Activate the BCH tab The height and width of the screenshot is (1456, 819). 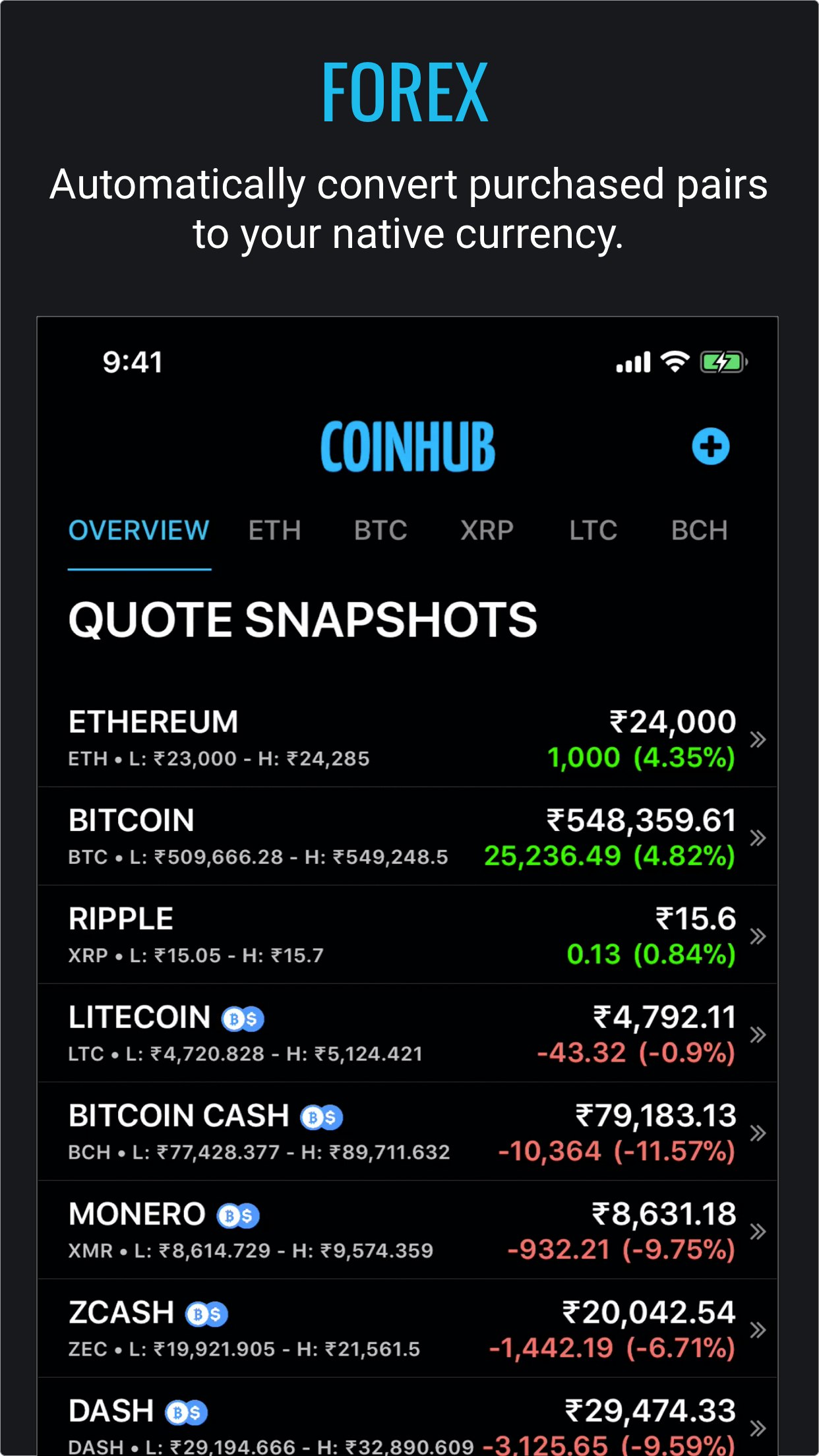pos(700,530)
